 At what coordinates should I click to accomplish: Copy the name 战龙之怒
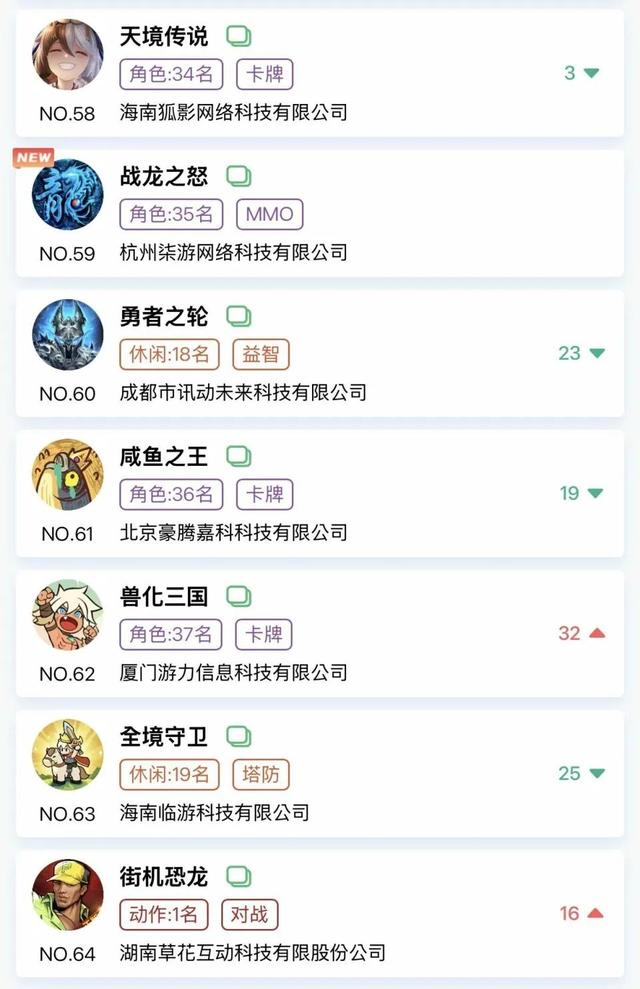pyautogui.click(x=238, y=177)
